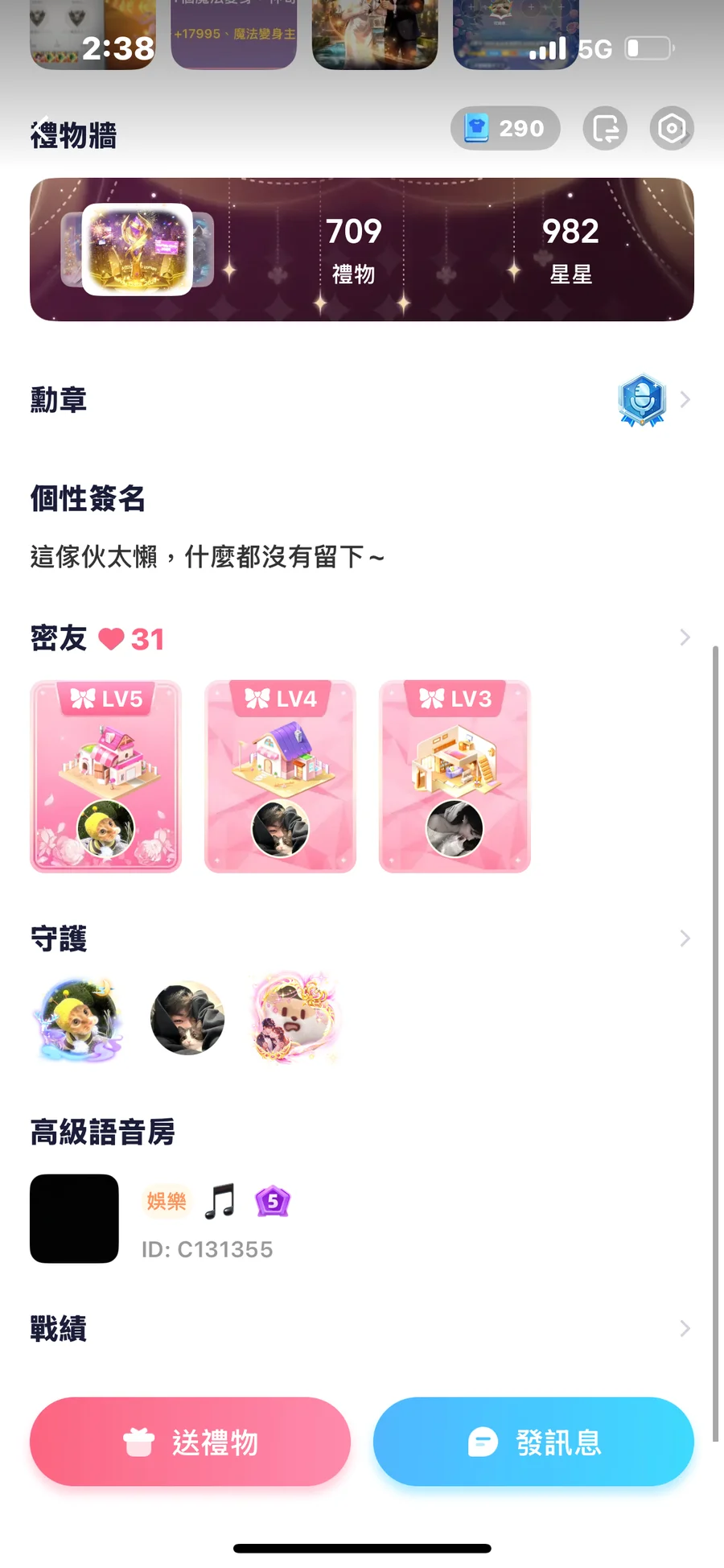
Task: Open the 勳章 medals row
Action: tap(362, 400)
